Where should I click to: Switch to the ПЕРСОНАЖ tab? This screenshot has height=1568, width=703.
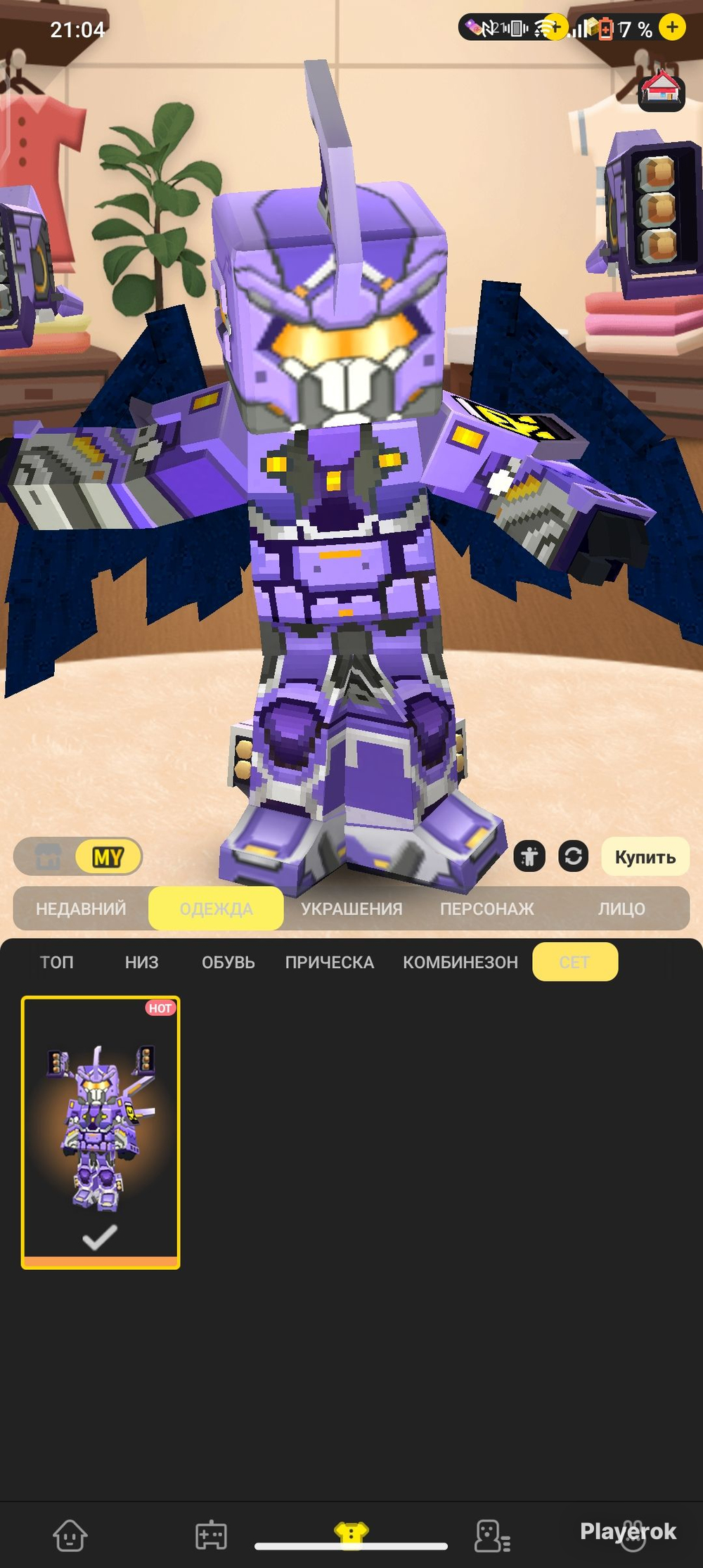point(486,908)
